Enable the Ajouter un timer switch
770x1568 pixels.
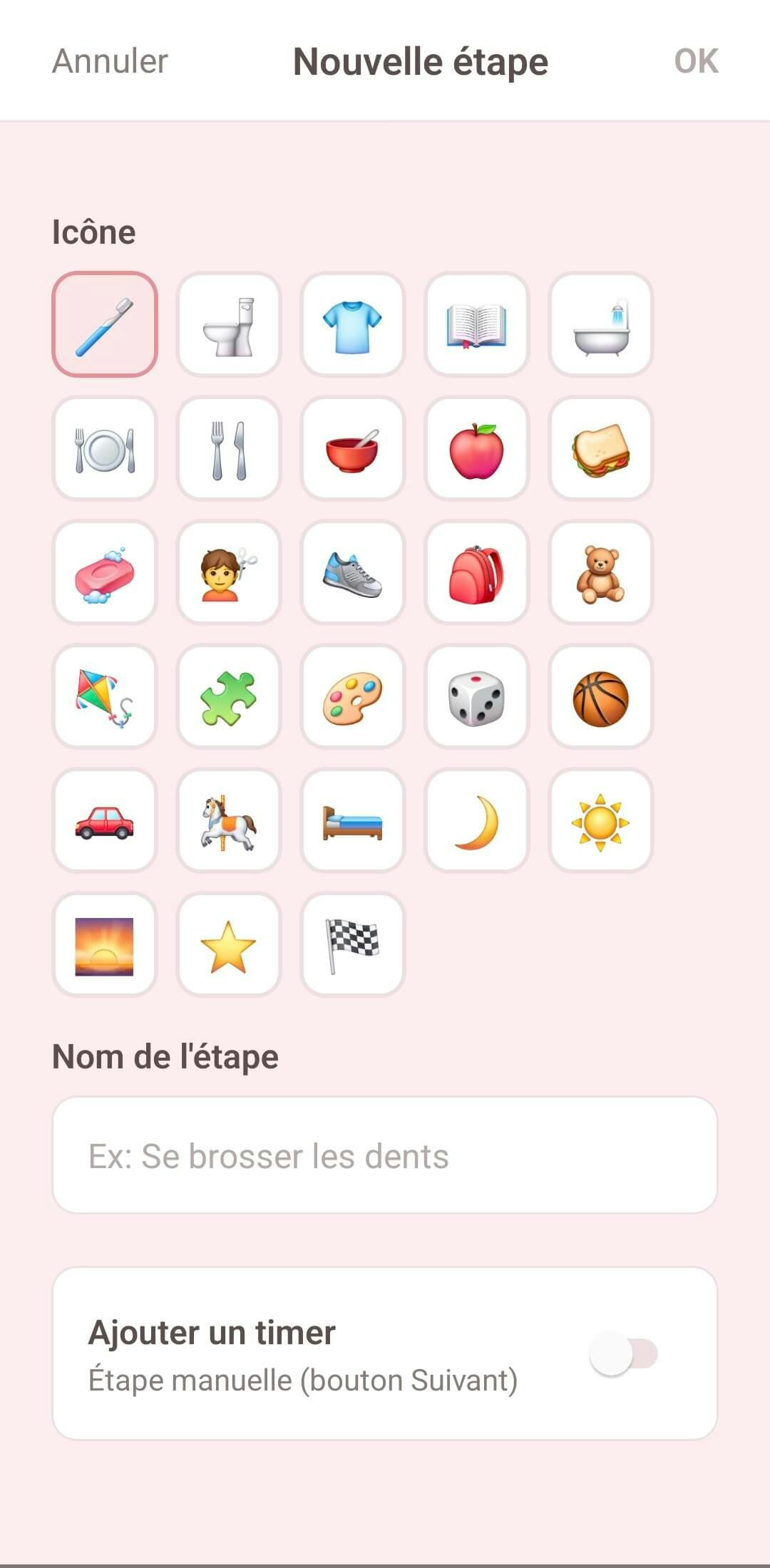623,1353
